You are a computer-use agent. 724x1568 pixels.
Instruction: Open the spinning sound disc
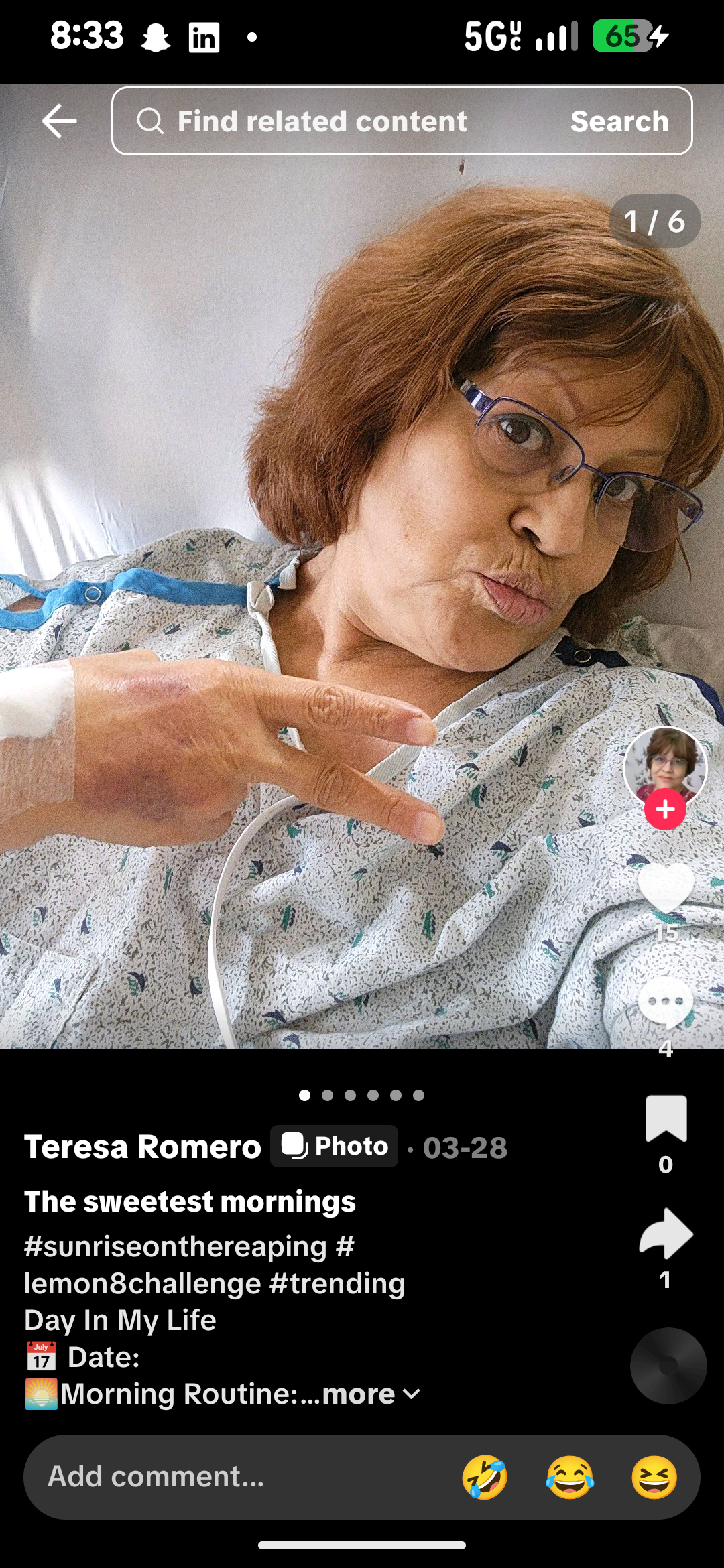668,1366
